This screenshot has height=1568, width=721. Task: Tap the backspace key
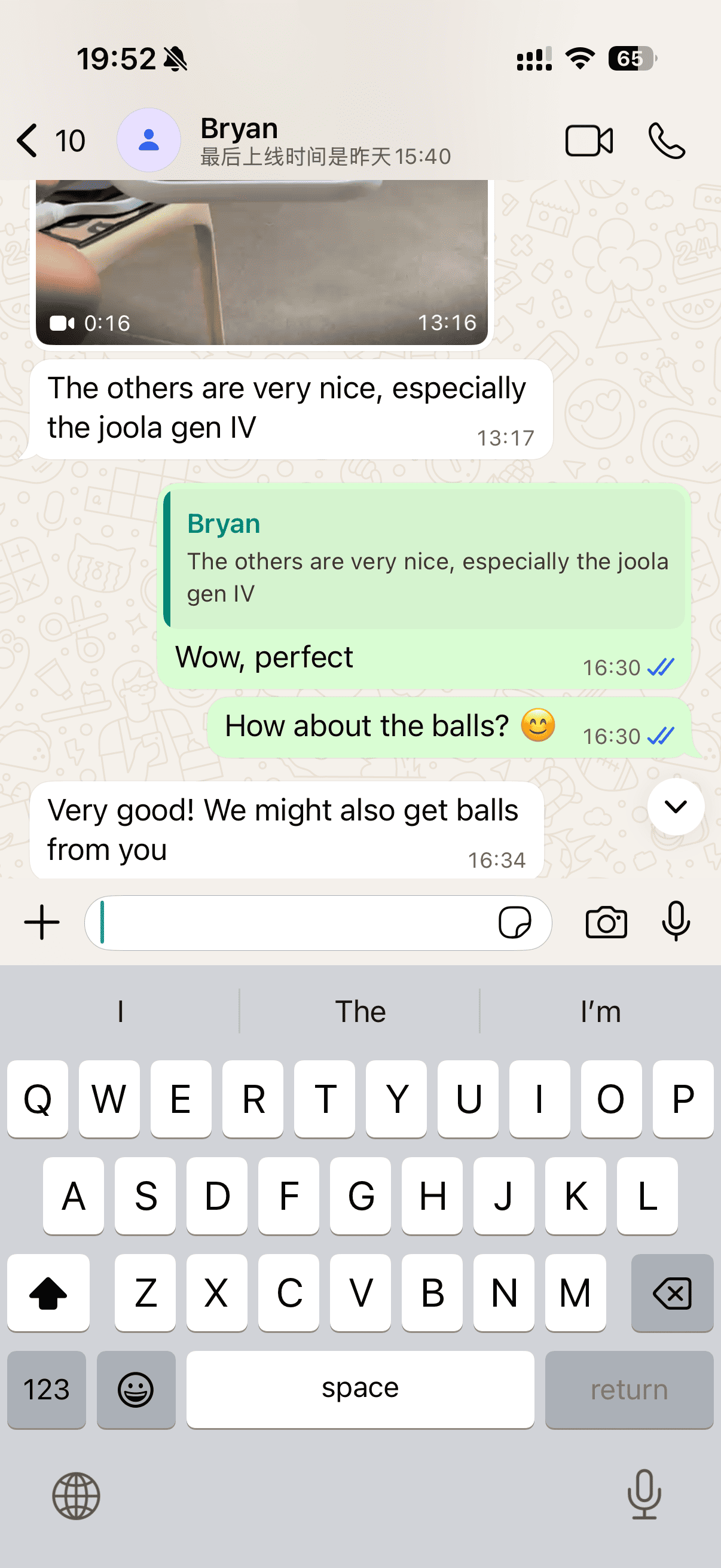click(672, 1293)
